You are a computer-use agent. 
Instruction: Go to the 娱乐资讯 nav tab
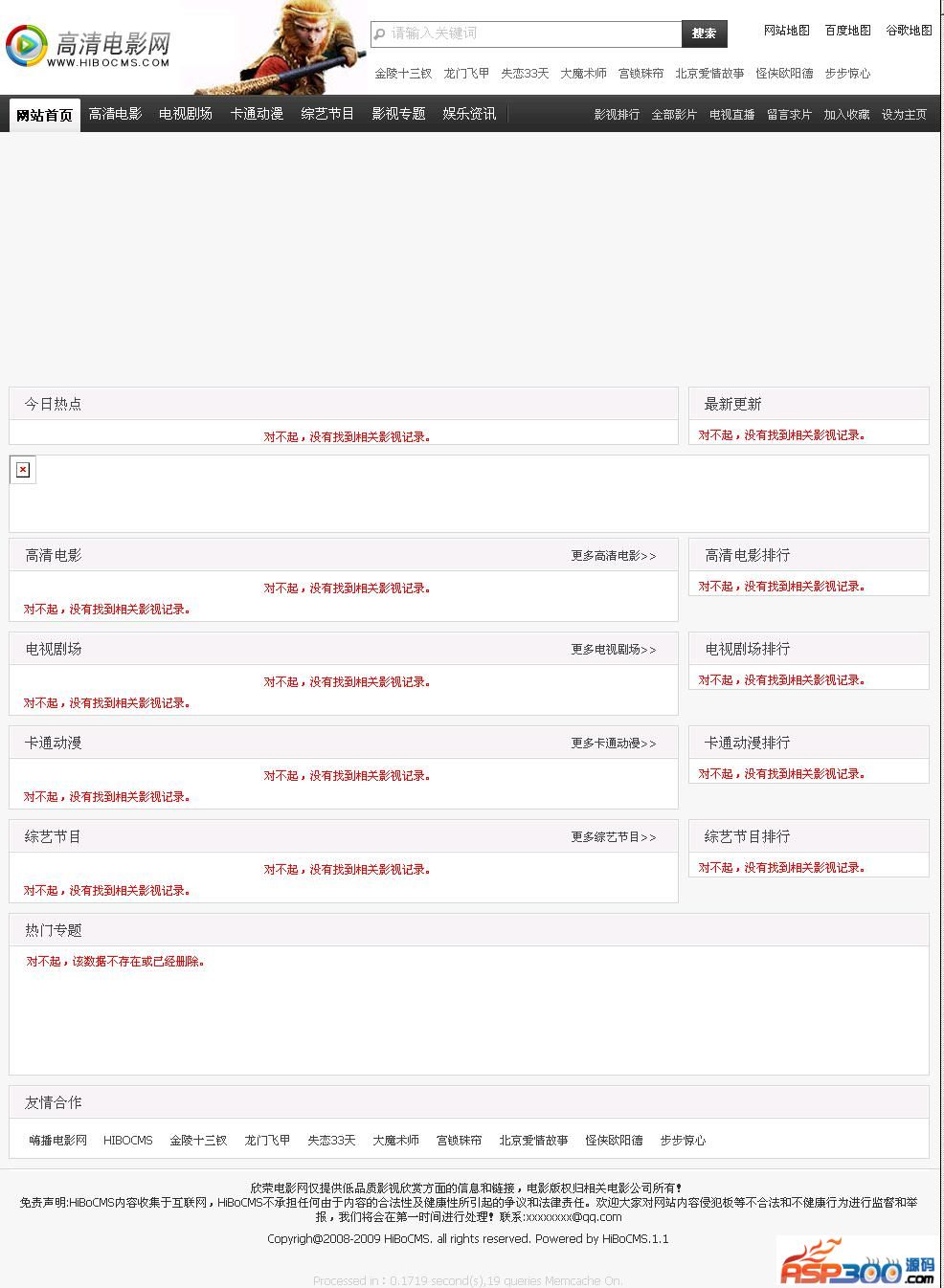469,114
